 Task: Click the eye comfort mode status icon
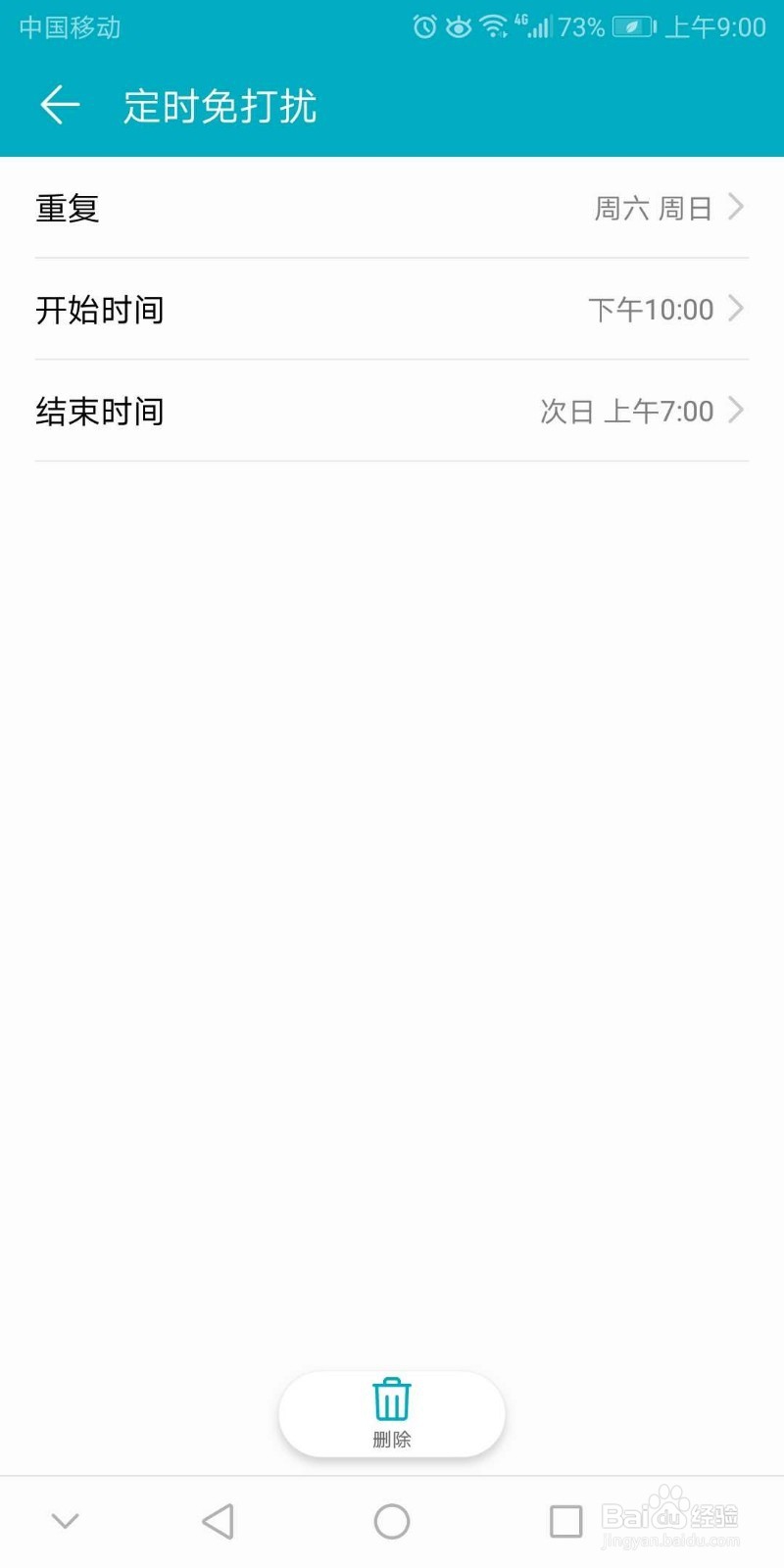457,27
